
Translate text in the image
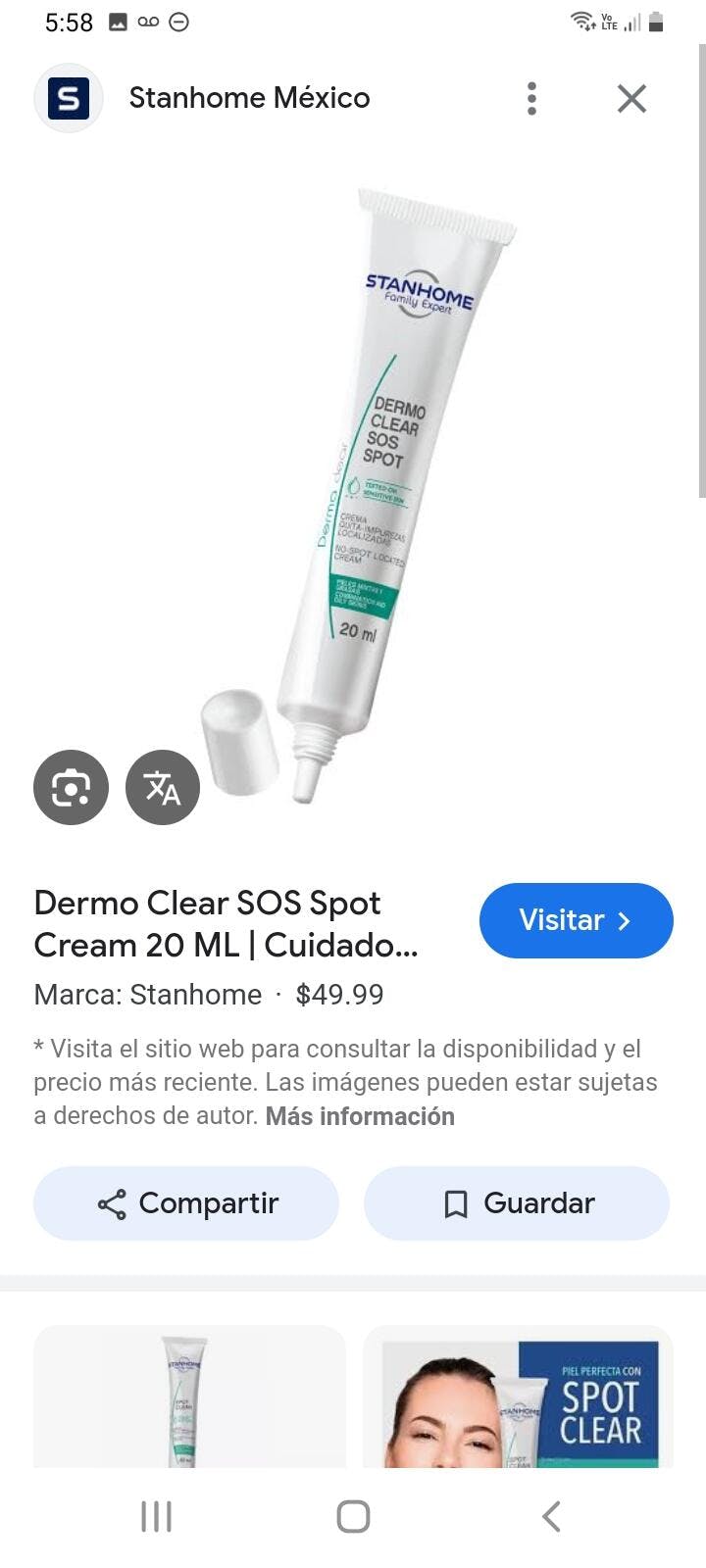click(163, 787)
